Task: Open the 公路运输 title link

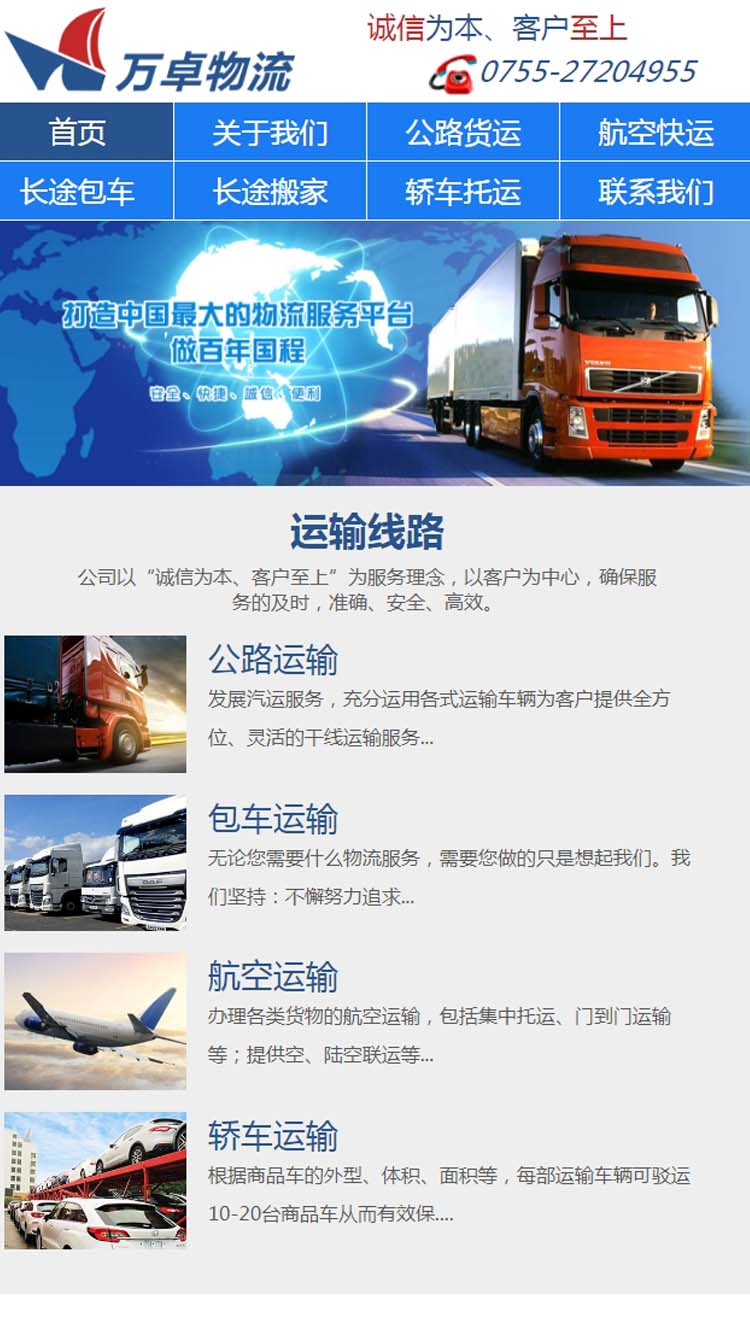Action: coord(273,660)
